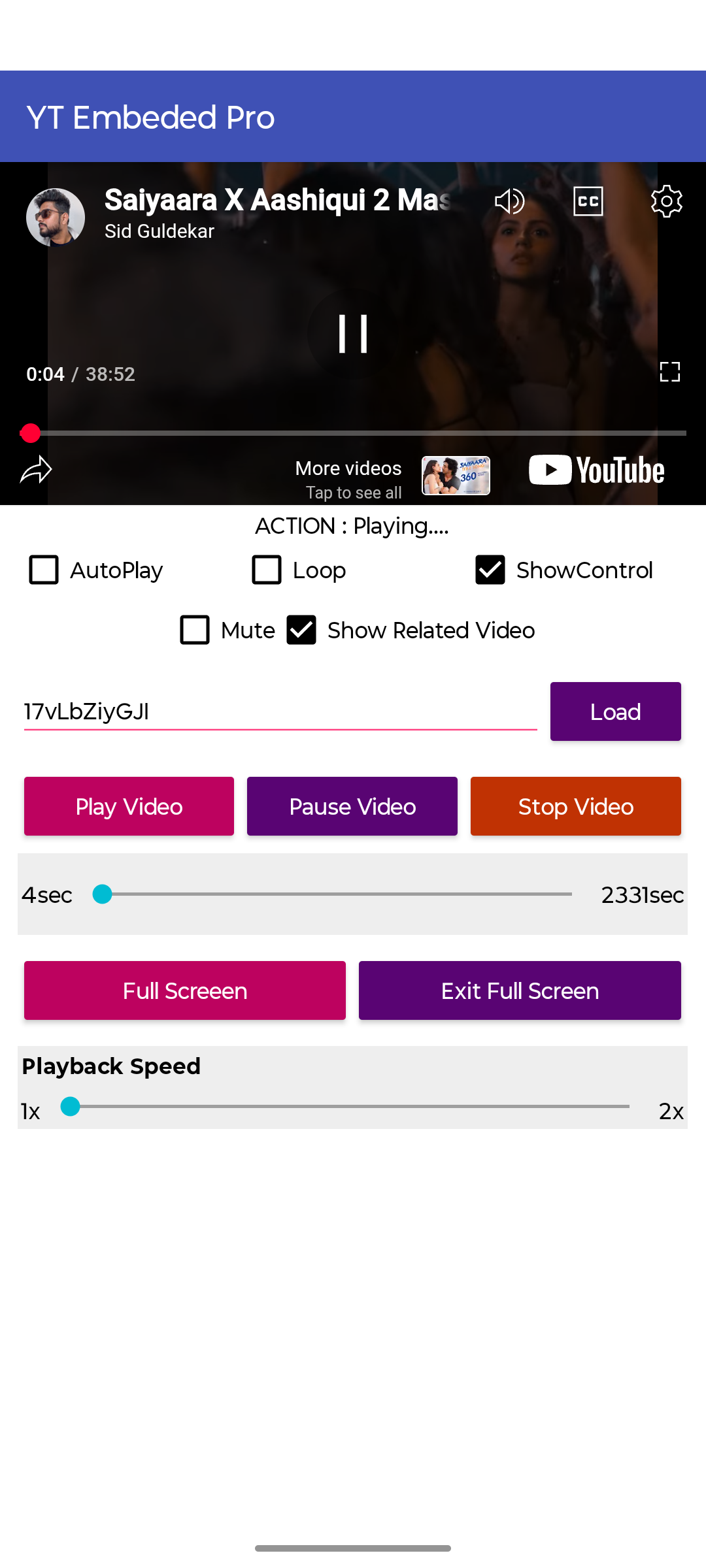Disable Show Related Video
This screenshot has height=1568, width=706.
(x=301, y=630)
